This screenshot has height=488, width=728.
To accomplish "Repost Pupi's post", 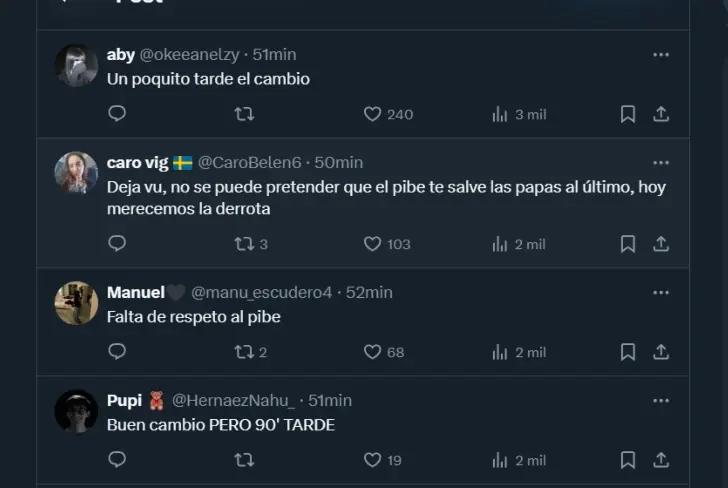I will 243,460.
